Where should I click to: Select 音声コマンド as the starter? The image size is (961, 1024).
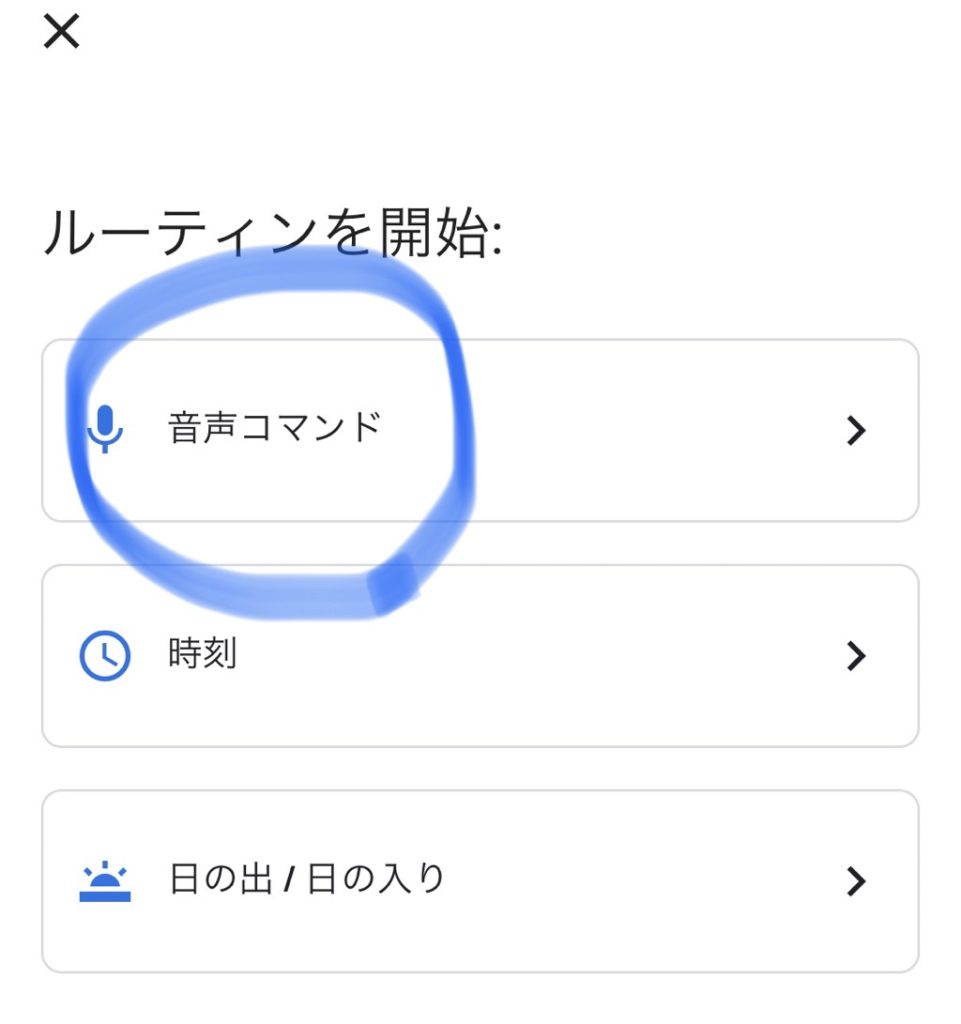(x=478, y=430)
